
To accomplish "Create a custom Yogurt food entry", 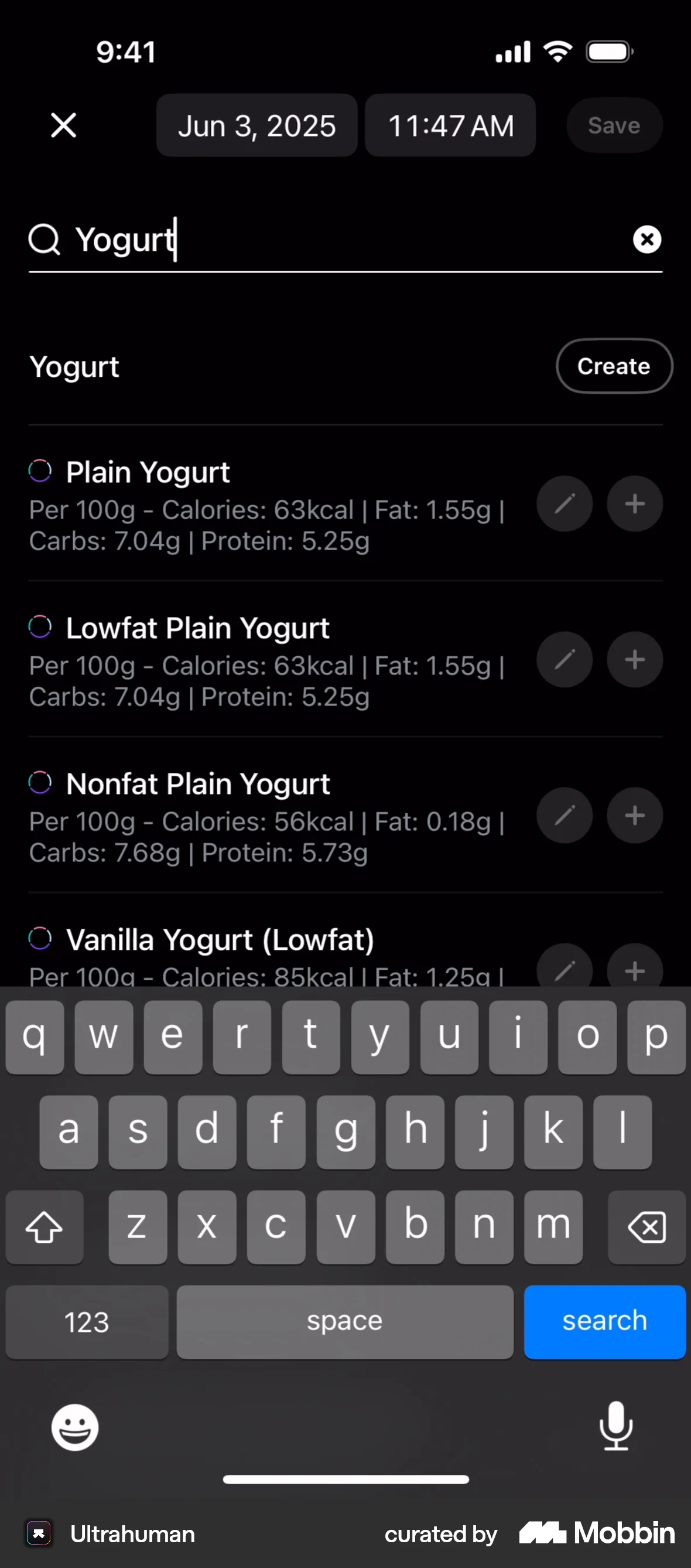I will click(x=614, y=366).
